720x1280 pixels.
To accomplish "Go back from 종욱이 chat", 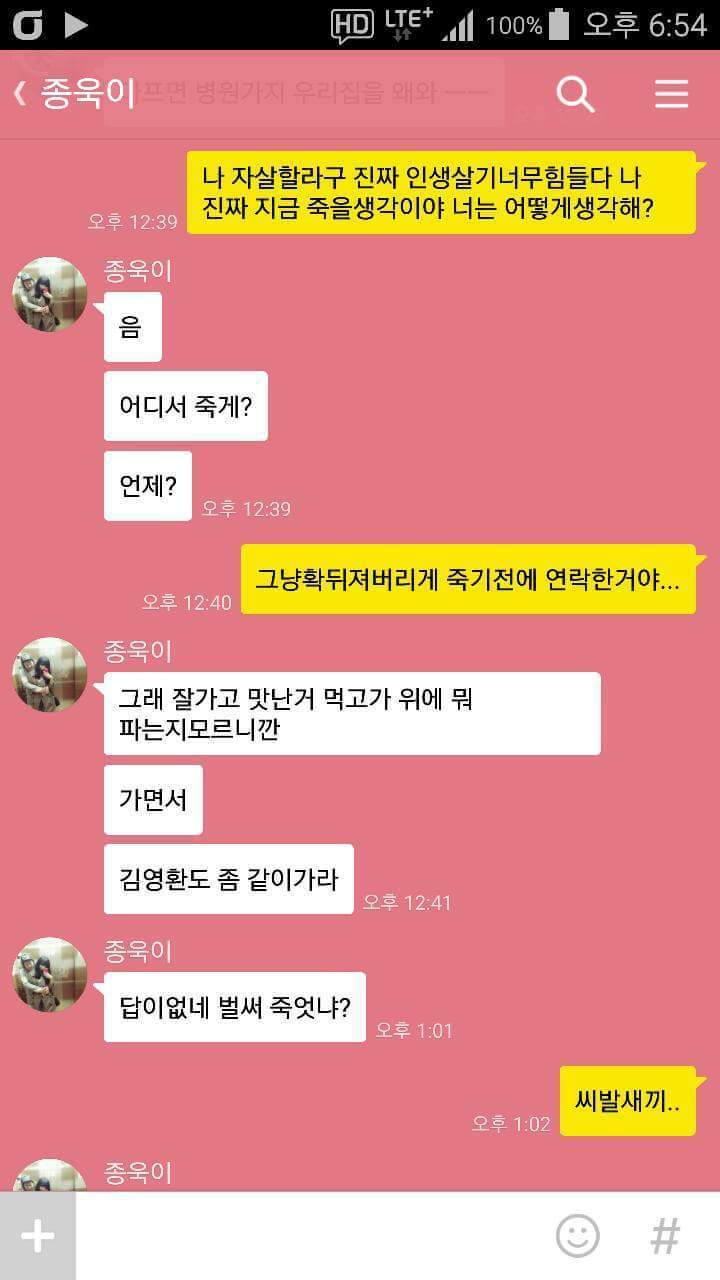I will tap(22, 95).
